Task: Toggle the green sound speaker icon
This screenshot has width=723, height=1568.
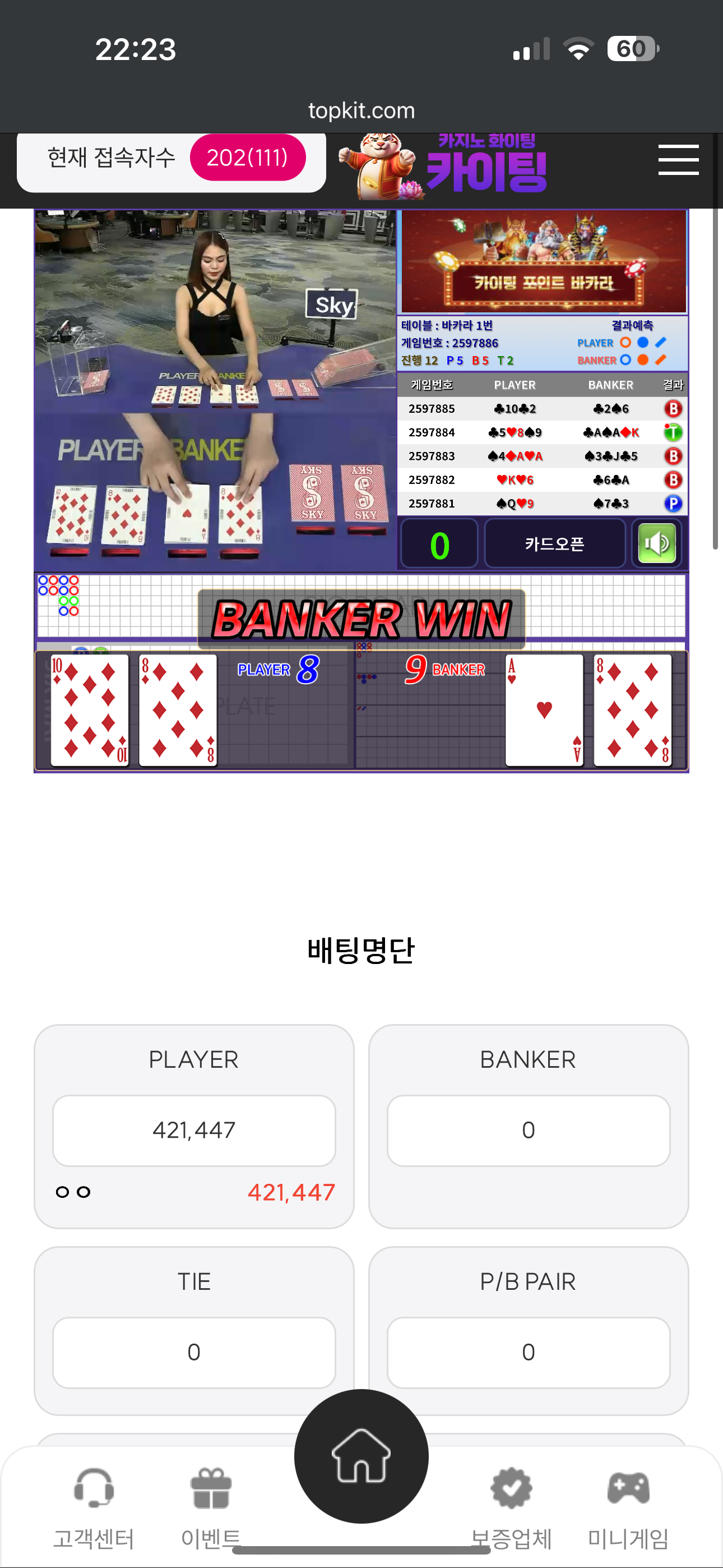Action: pos(656,543)
